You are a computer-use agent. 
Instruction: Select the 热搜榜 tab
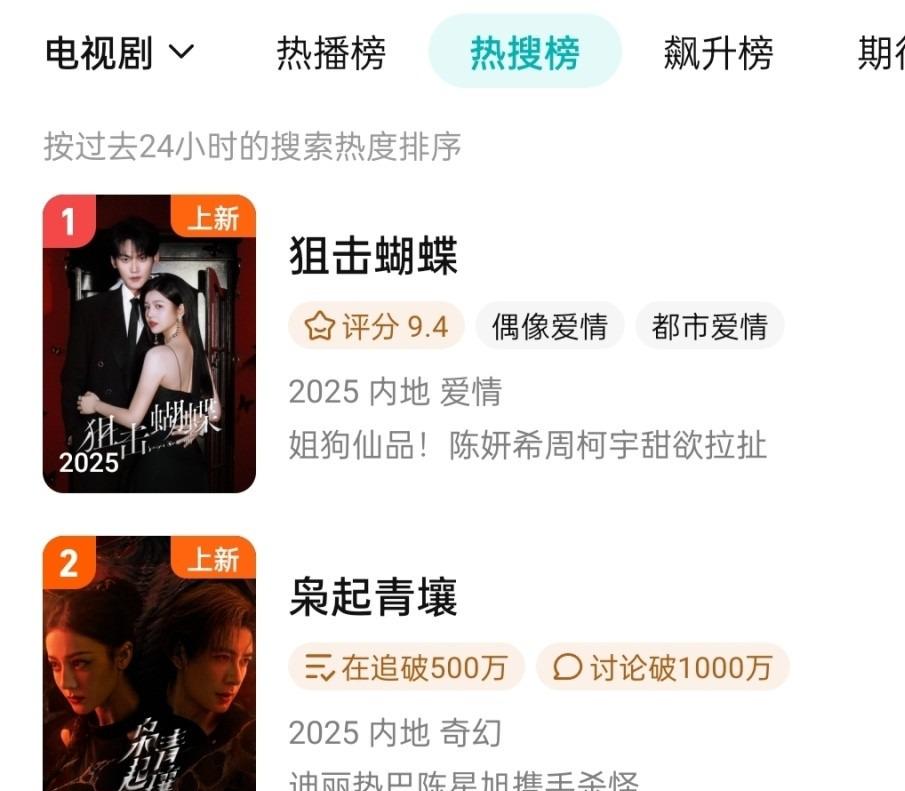[524, 52]
